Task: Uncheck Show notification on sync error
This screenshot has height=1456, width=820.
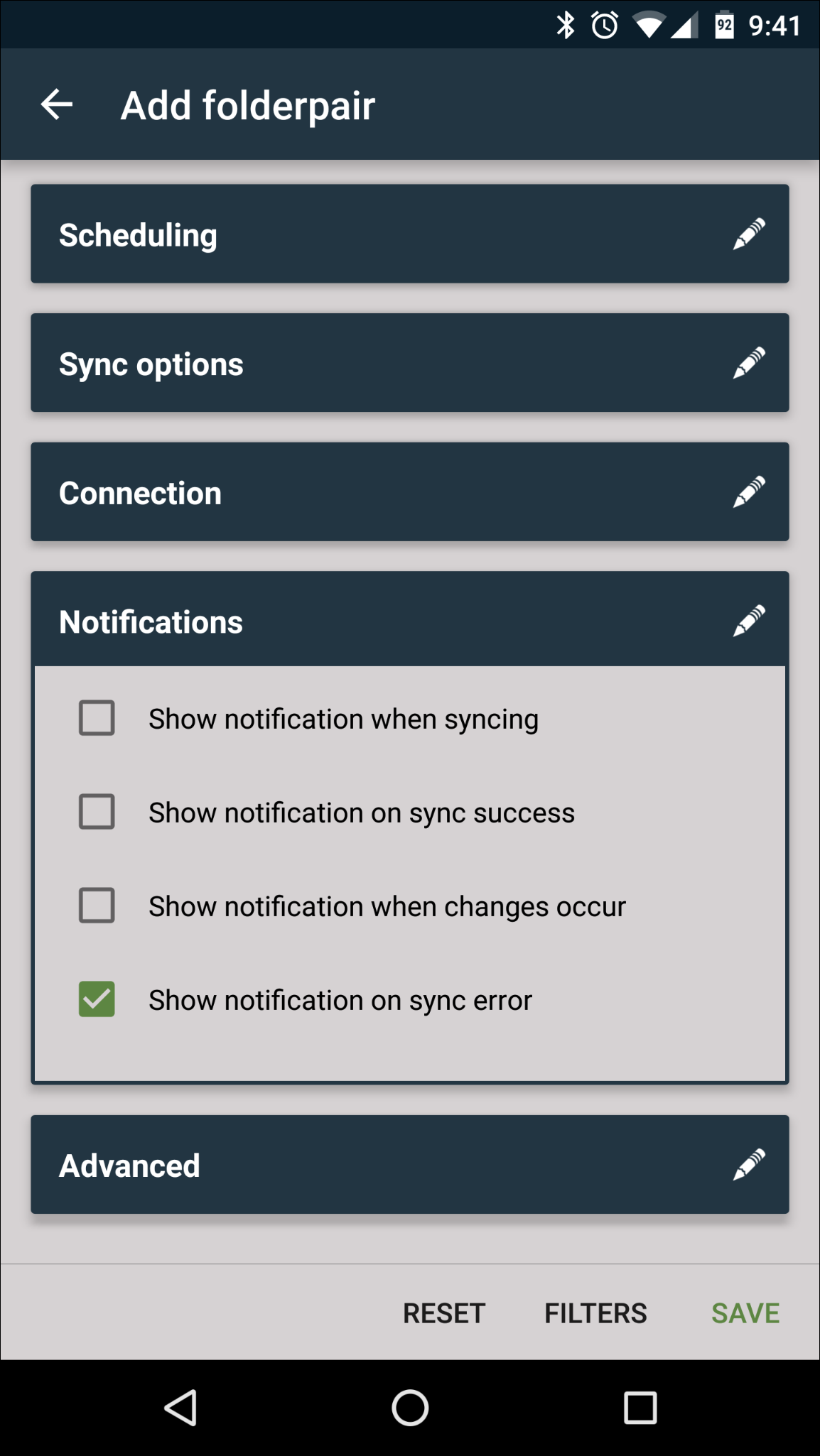Action: [97, 999]
